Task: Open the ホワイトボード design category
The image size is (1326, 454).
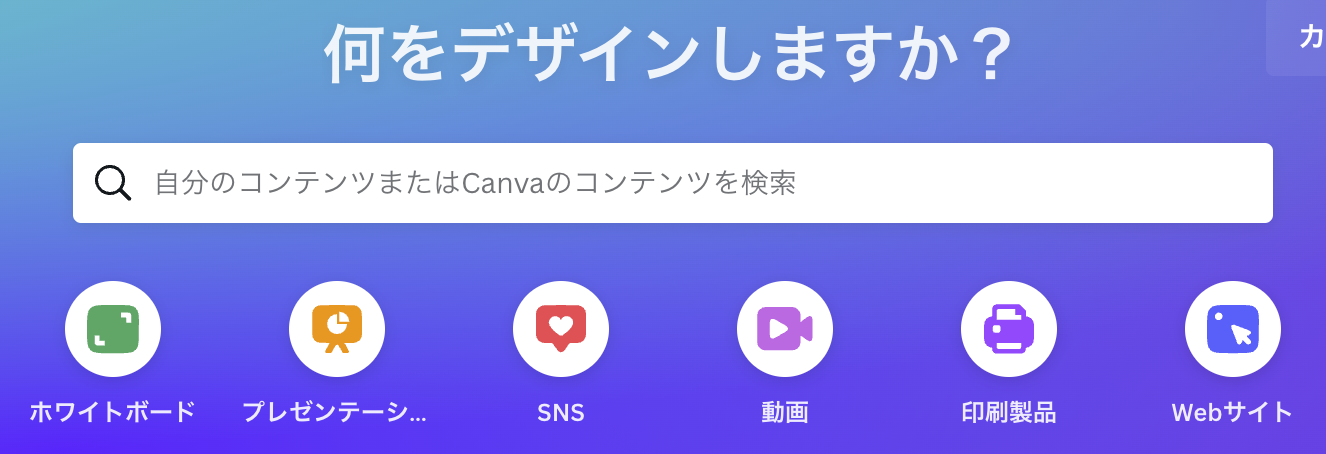Action: 113,329
